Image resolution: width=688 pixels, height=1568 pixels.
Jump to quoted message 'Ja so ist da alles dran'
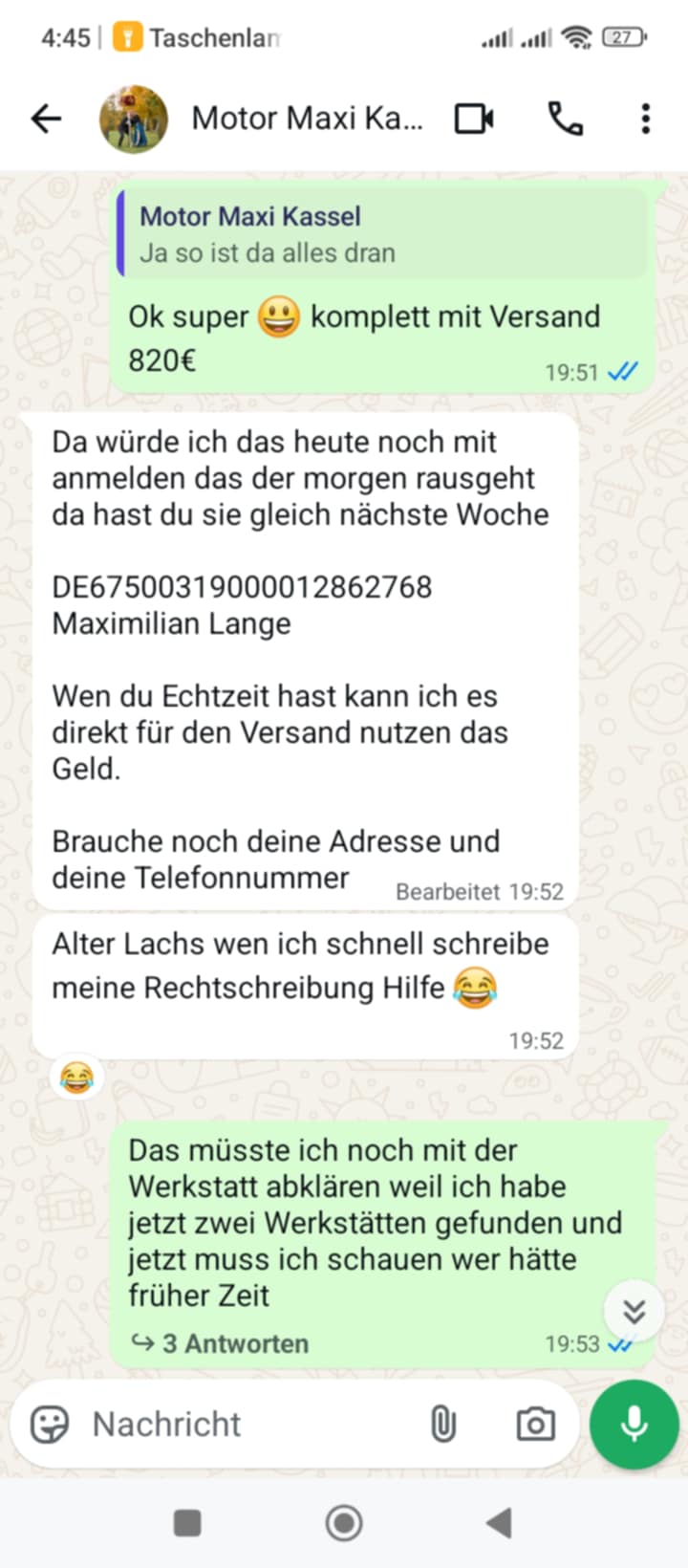[382, 234]
